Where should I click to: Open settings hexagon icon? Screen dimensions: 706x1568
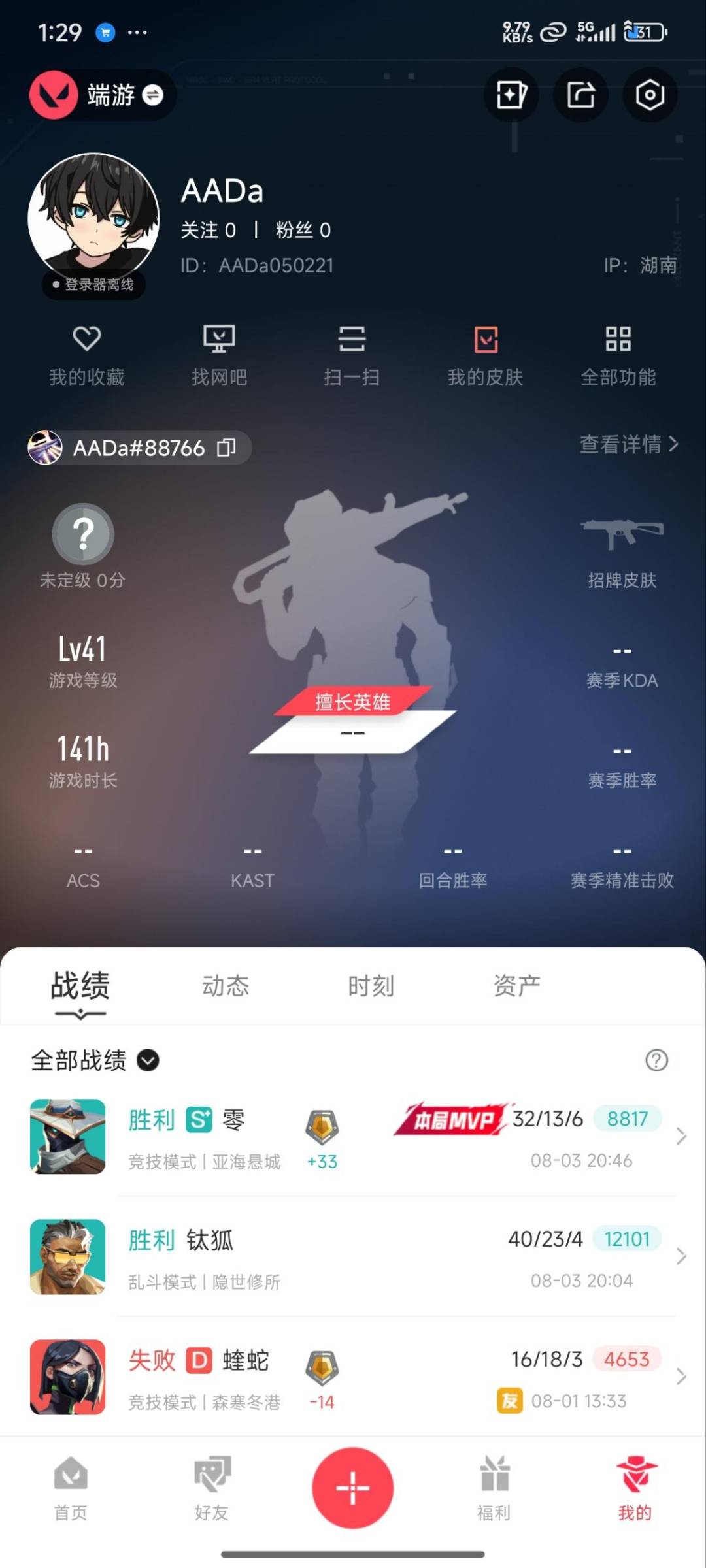click(650, 95)
